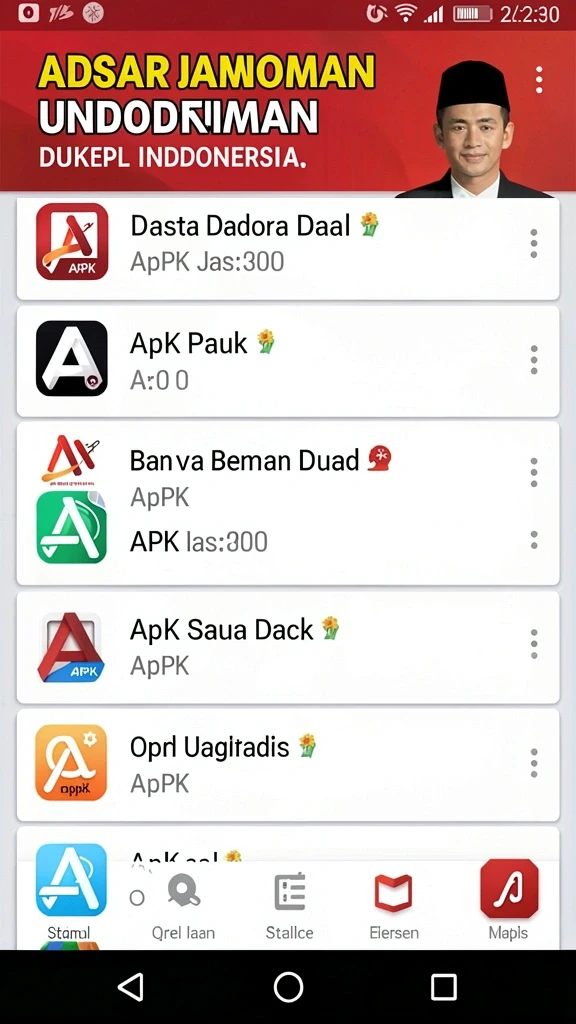Viewport: 576px width, 1024px height.
Task: Tap the system back button
Action: [x=131, y=987]
